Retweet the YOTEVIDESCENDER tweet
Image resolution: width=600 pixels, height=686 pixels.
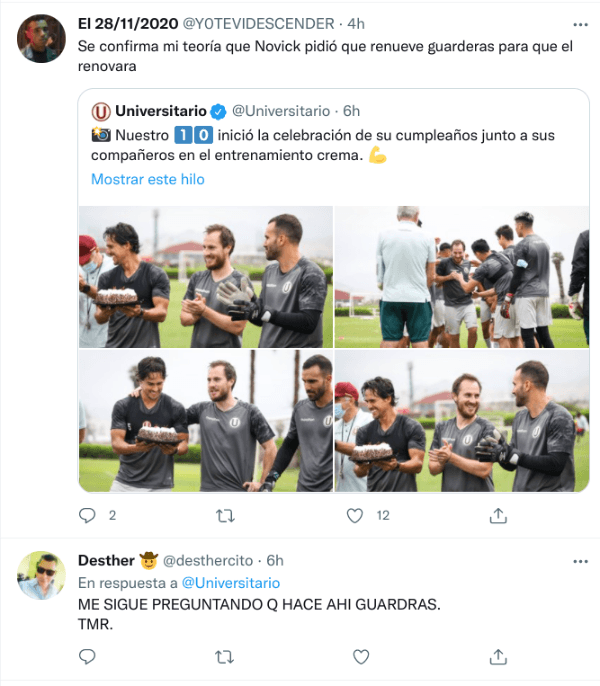coord(225,516)
